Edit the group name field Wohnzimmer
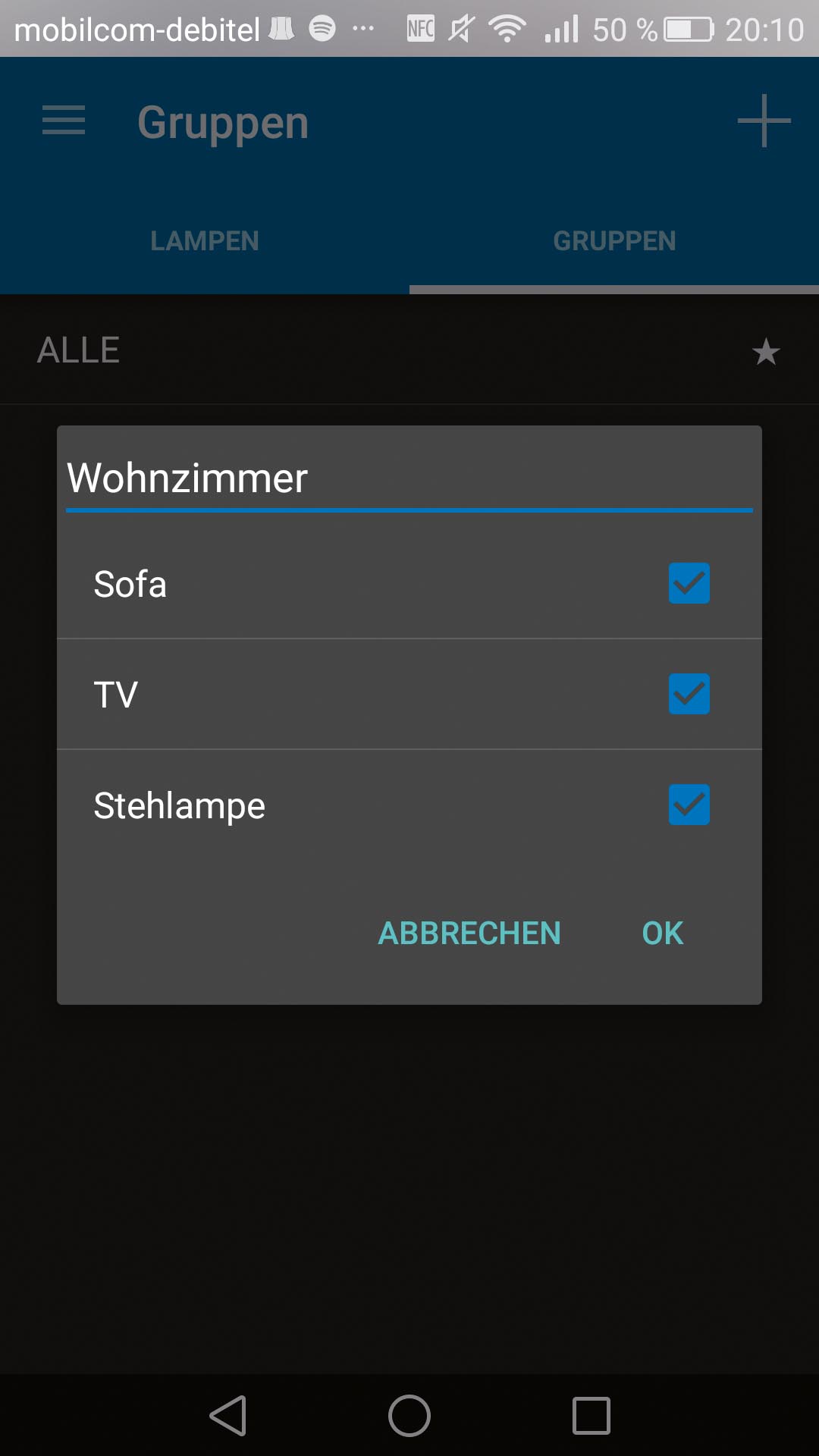 [408, 479]
